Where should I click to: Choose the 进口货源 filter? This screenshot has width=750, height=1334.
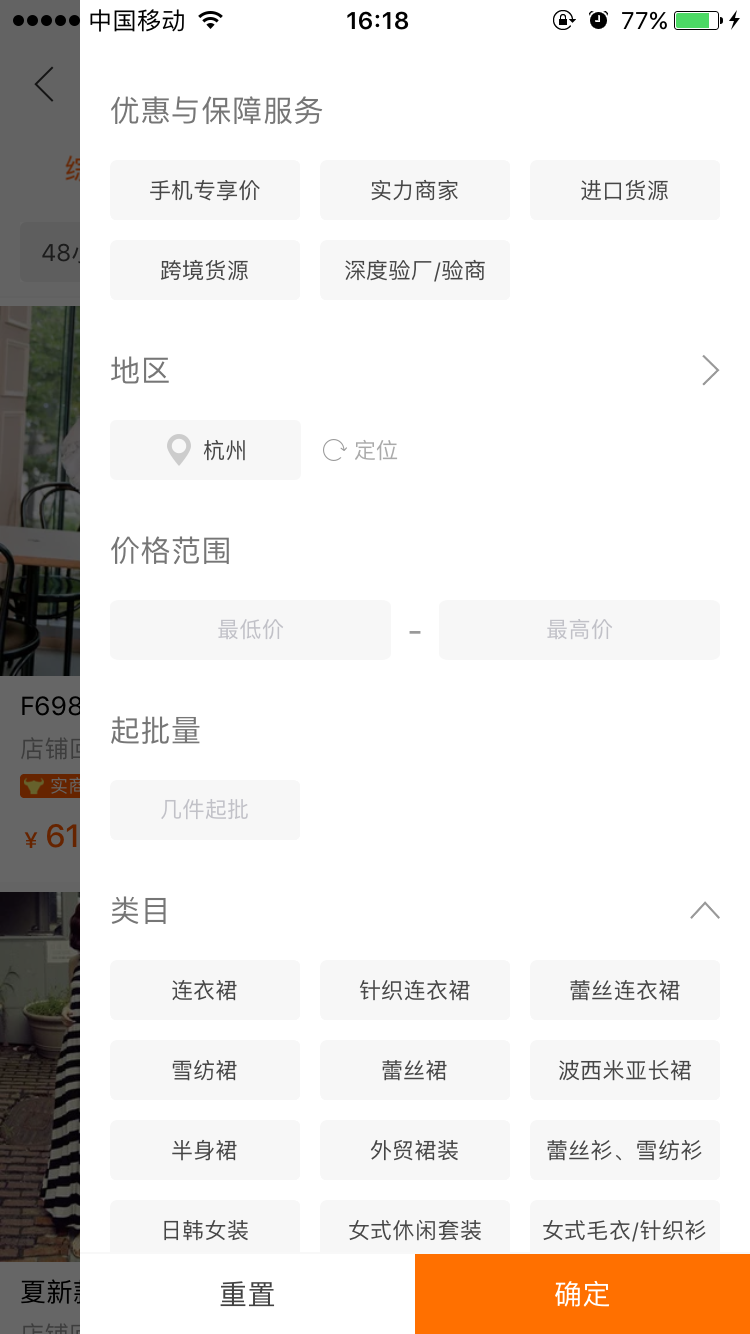pos(625,190)
